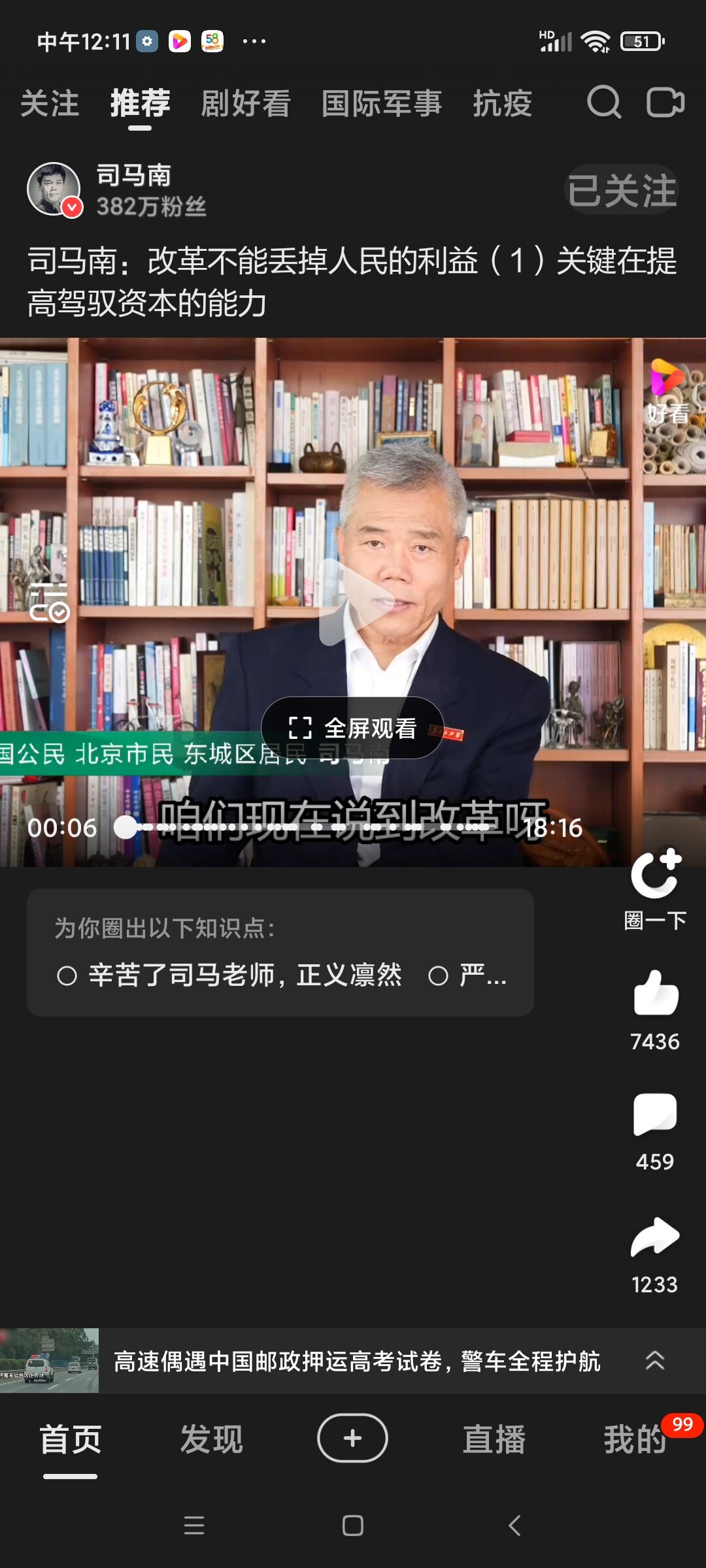Tap 全屏观看 to watch fullscreen
This screenshot has height=1568, width=706.
(x=353, y=728)
